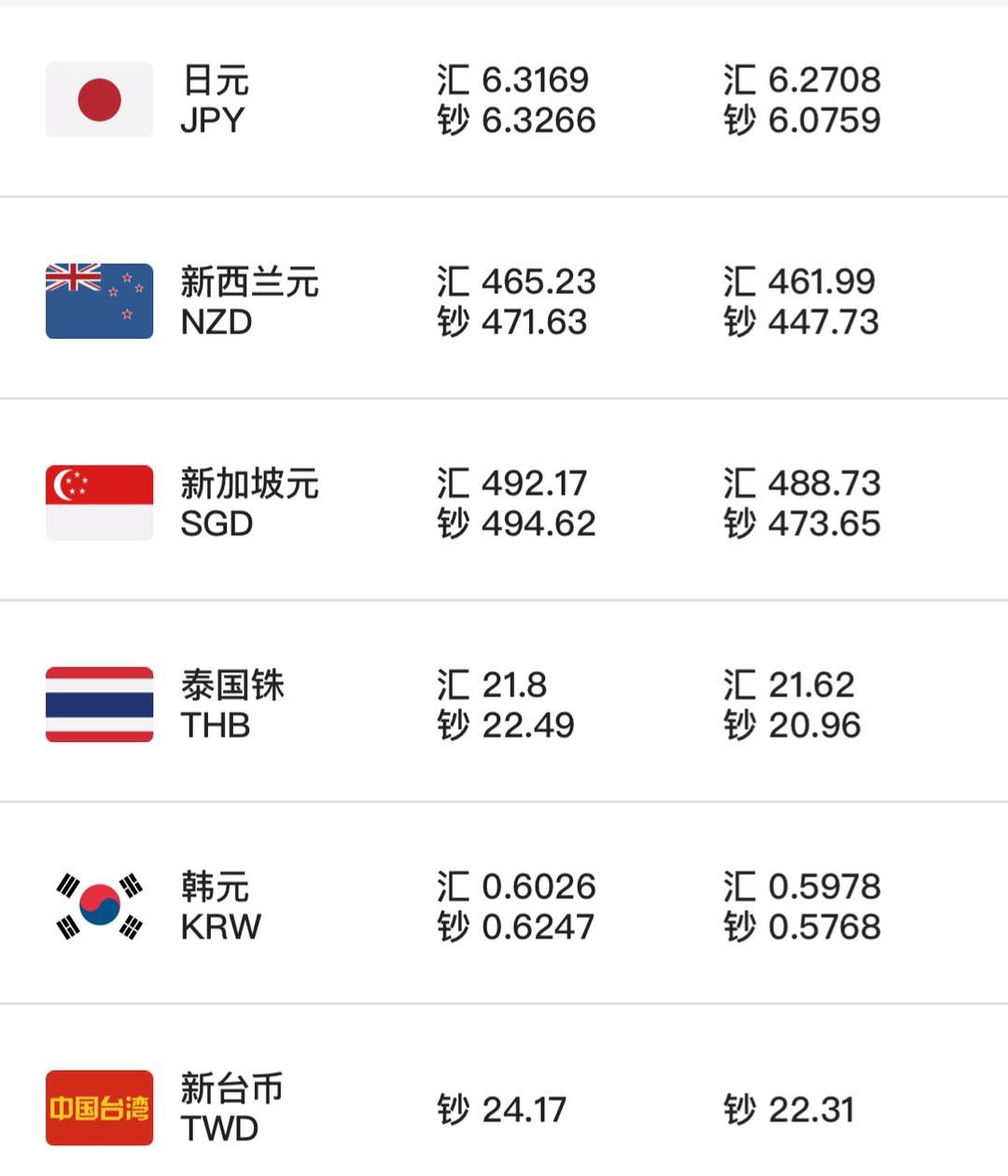Click the THB currency code text
The height and width of the screenshot is (1176, 1008).
pos(217,724)
